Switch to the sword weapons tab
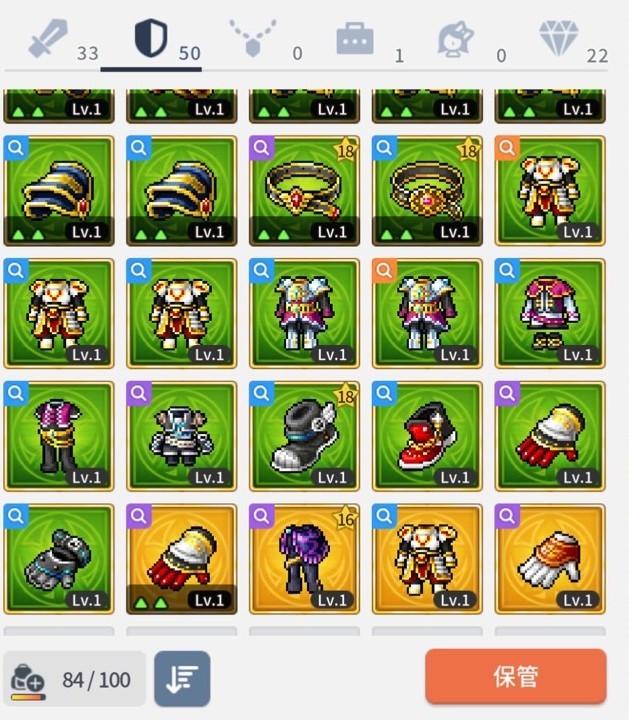Screen dimensions: 629x720 (48, 40)
